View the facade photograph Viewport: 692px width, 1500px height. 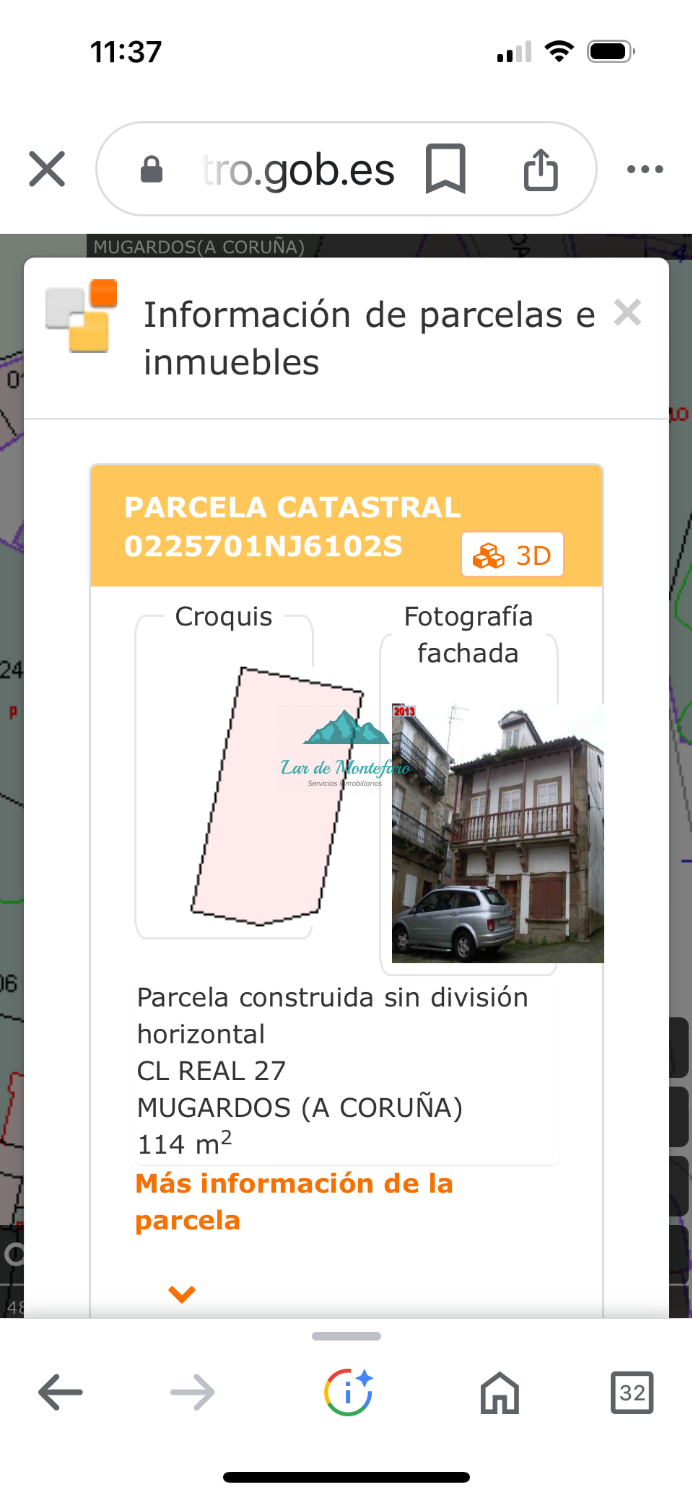(497, 832)
